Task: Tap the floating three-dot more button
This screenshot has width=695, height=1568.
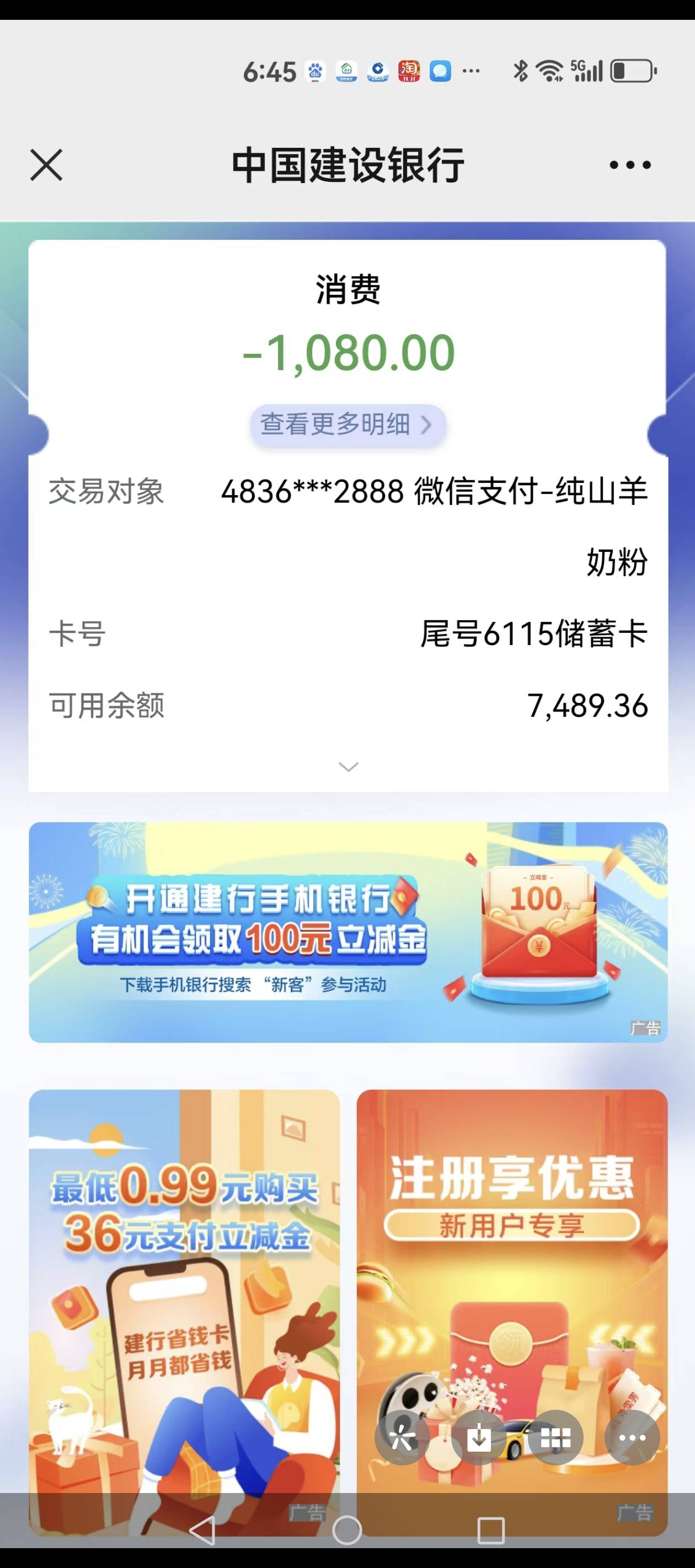Action: [x=632, y=1438]
